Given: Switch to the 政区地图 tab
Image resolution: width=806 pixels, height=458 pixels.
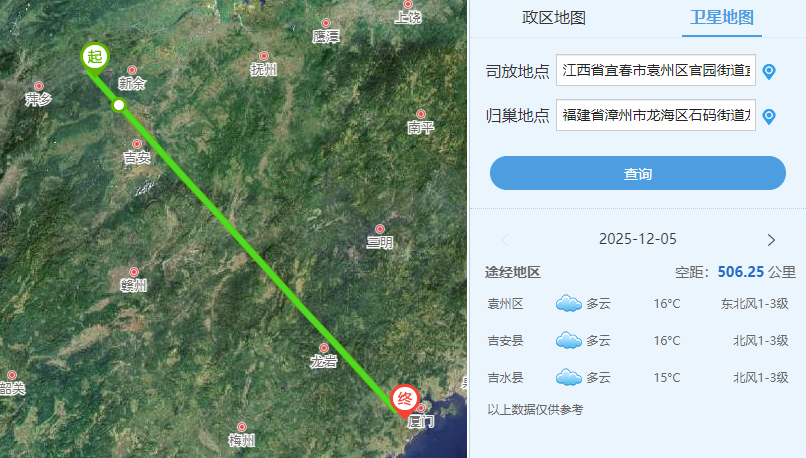Looking at the screenshot, I should [553, 18].
